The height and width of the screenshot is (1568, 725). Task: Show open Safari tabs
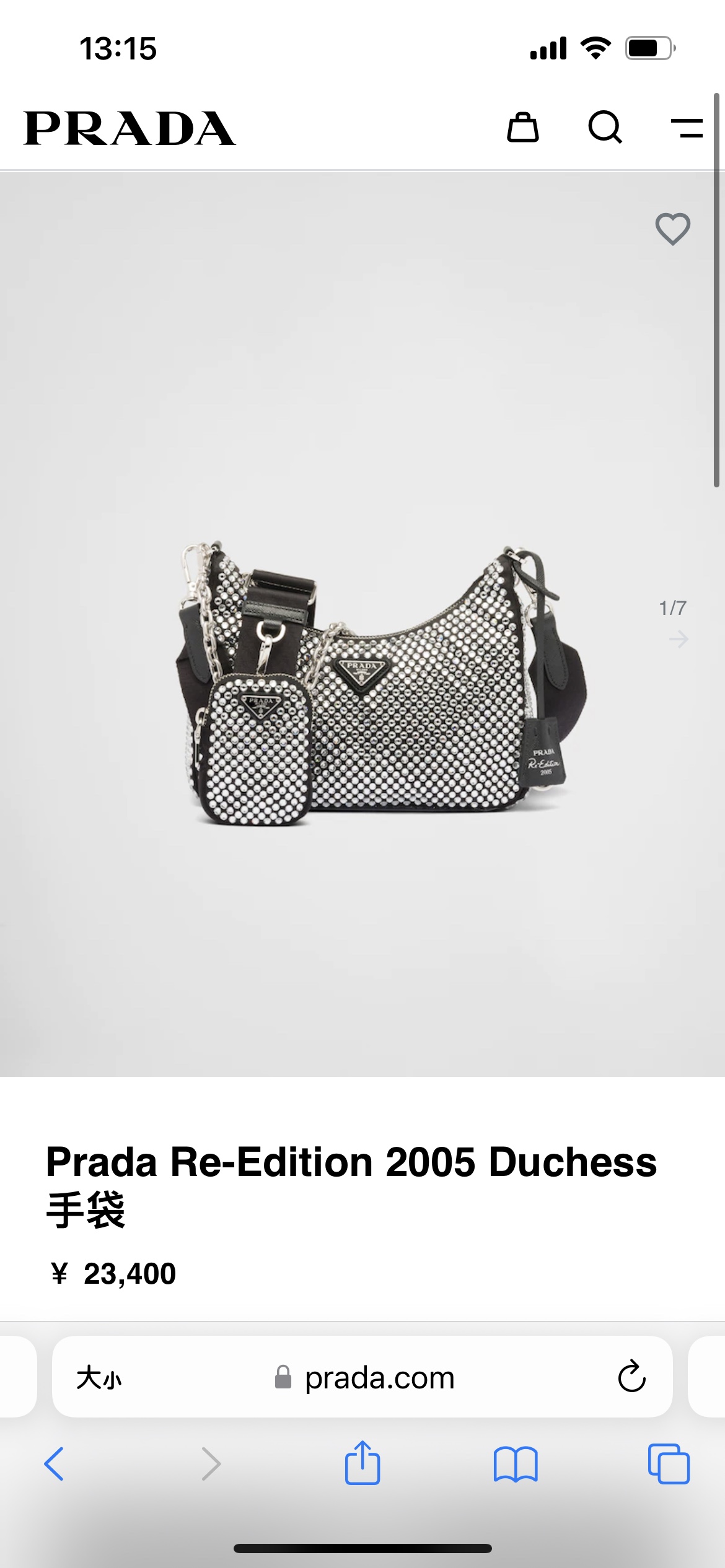coord(669,1464)
